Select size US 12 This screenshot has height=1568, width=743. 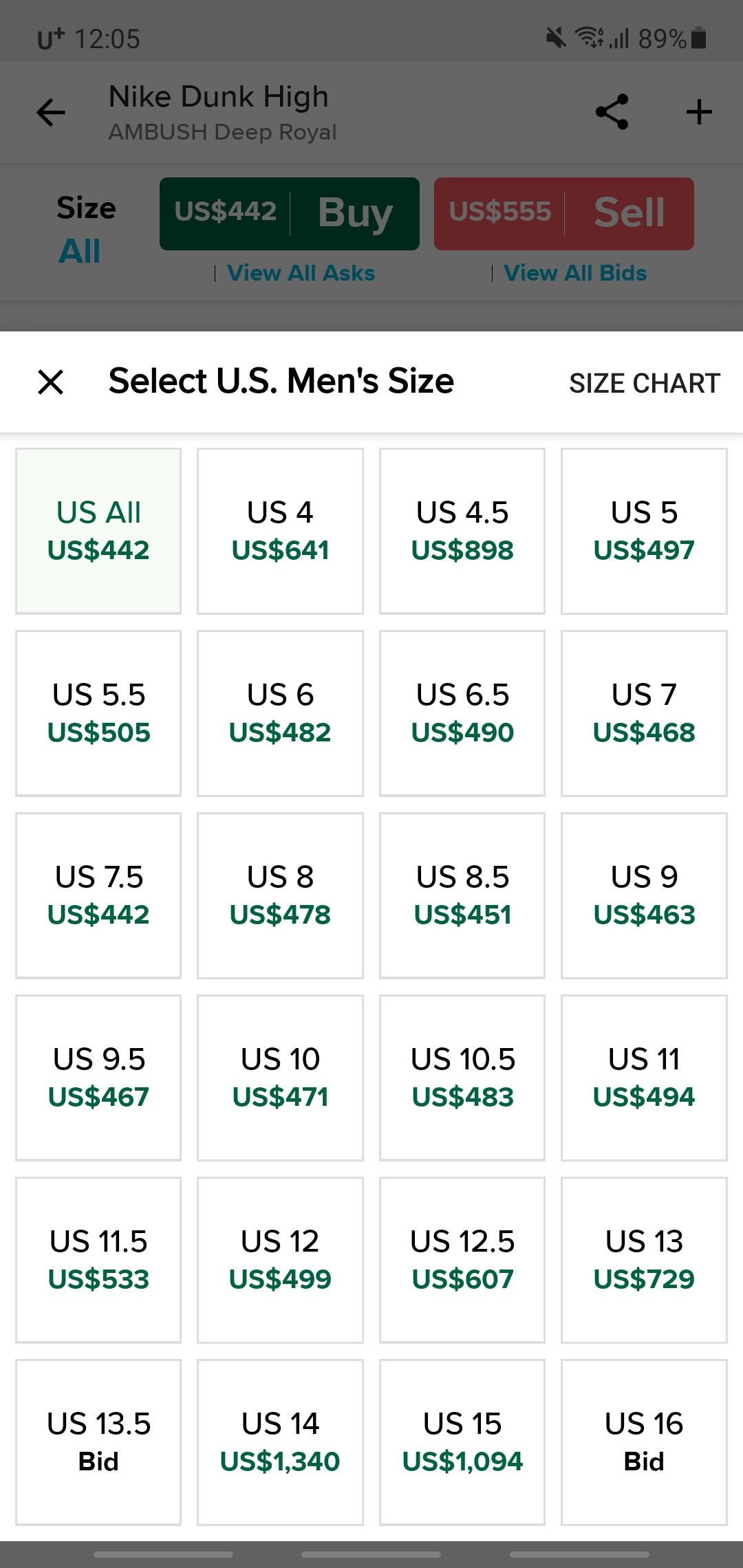[280, 1260]
